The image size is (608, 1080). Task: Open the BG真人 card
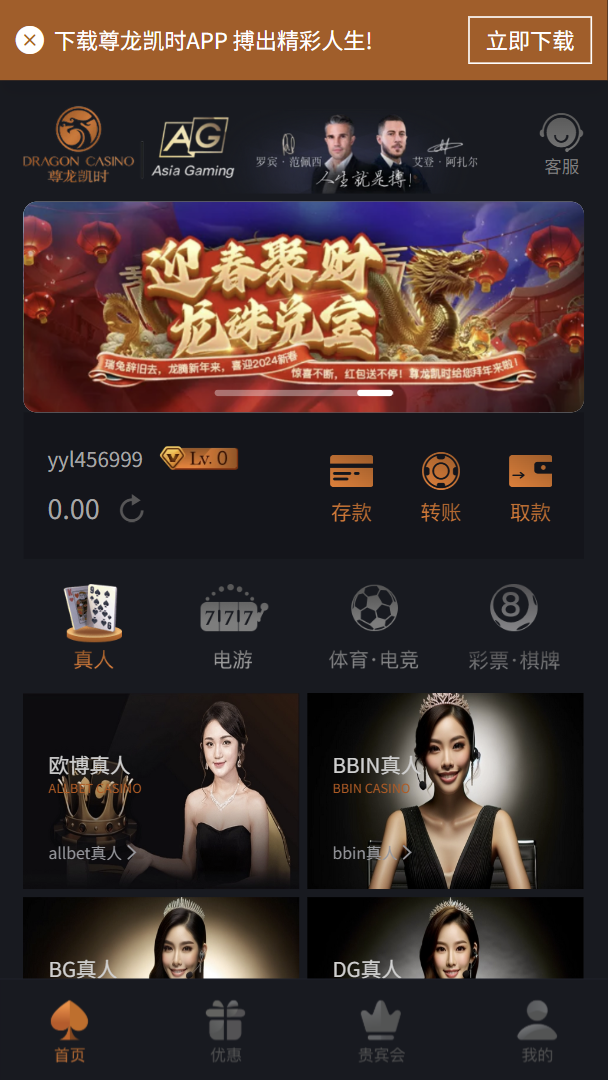pyautogui.click(x=161, y=940)
